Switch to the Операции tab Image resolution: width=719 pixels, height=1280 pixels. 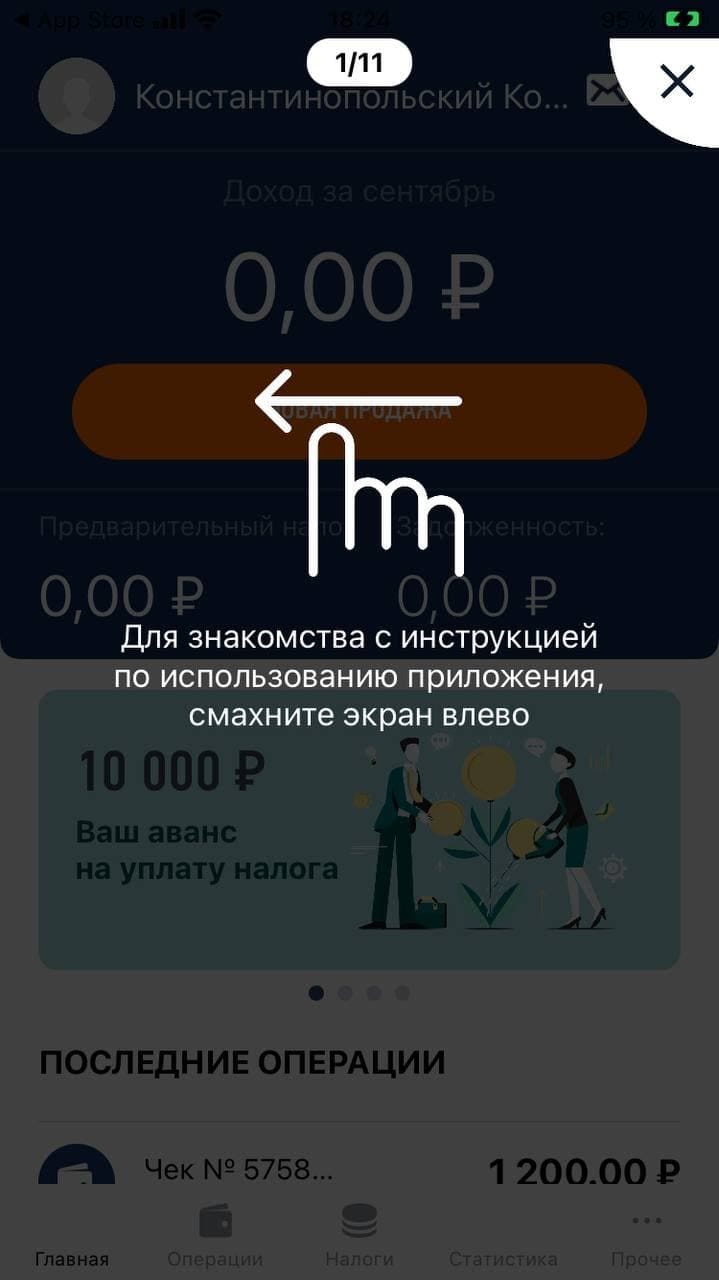pos(215,1238)
